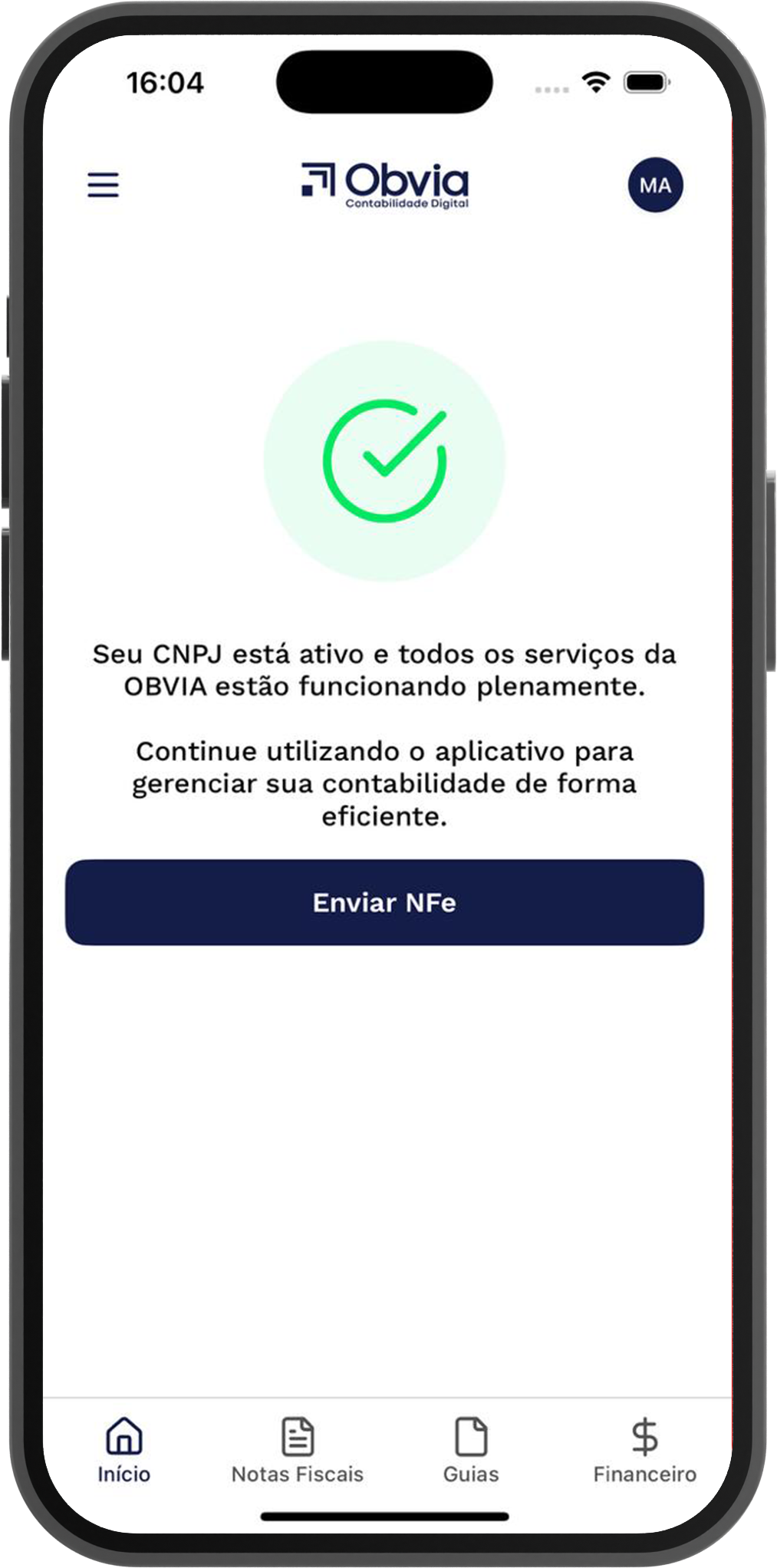Select the Início home icon
Screen dimensions: 777x1568
(x=125, y=1436)
